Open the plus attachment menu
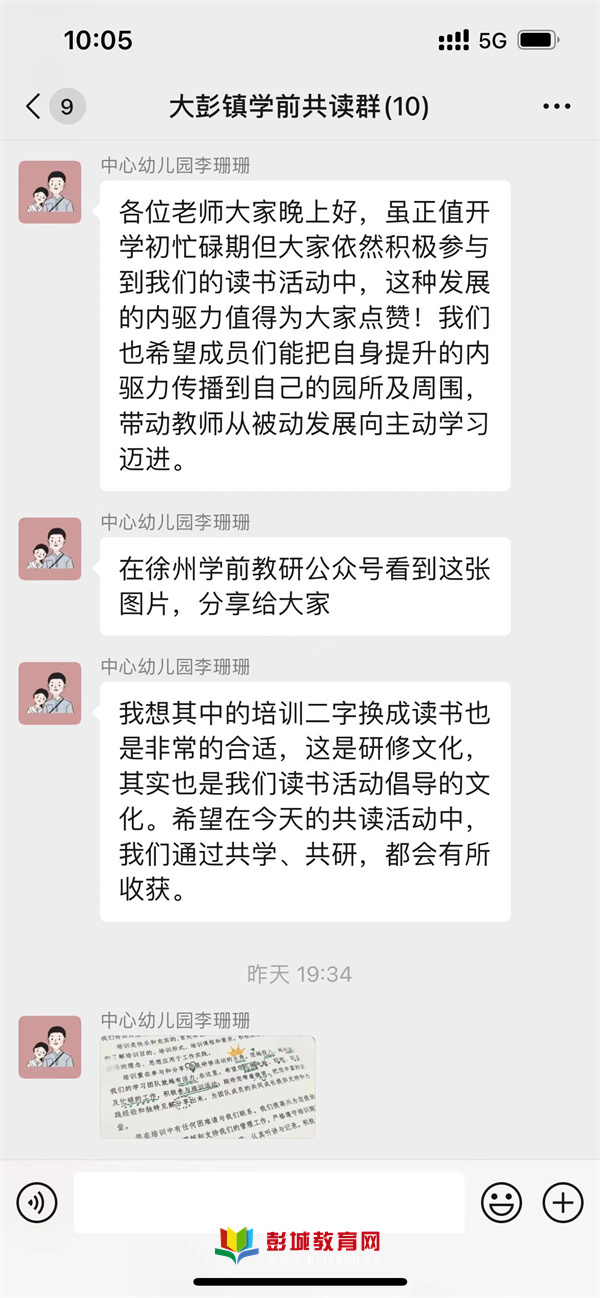Screen dimensions: 600x1298 563,1201
